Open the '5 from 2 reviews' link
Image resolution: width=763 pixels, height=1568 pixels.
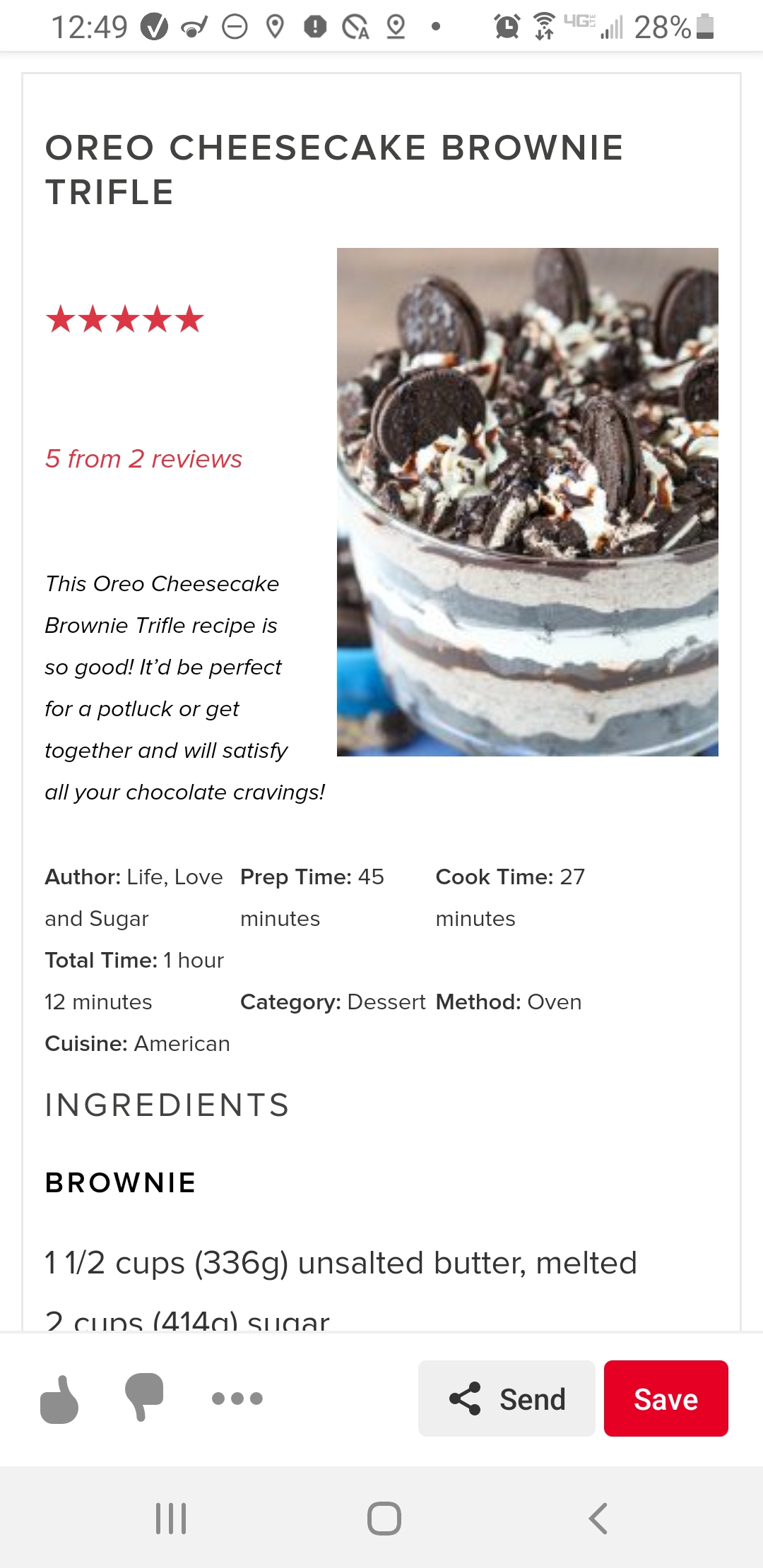point(143,458)
